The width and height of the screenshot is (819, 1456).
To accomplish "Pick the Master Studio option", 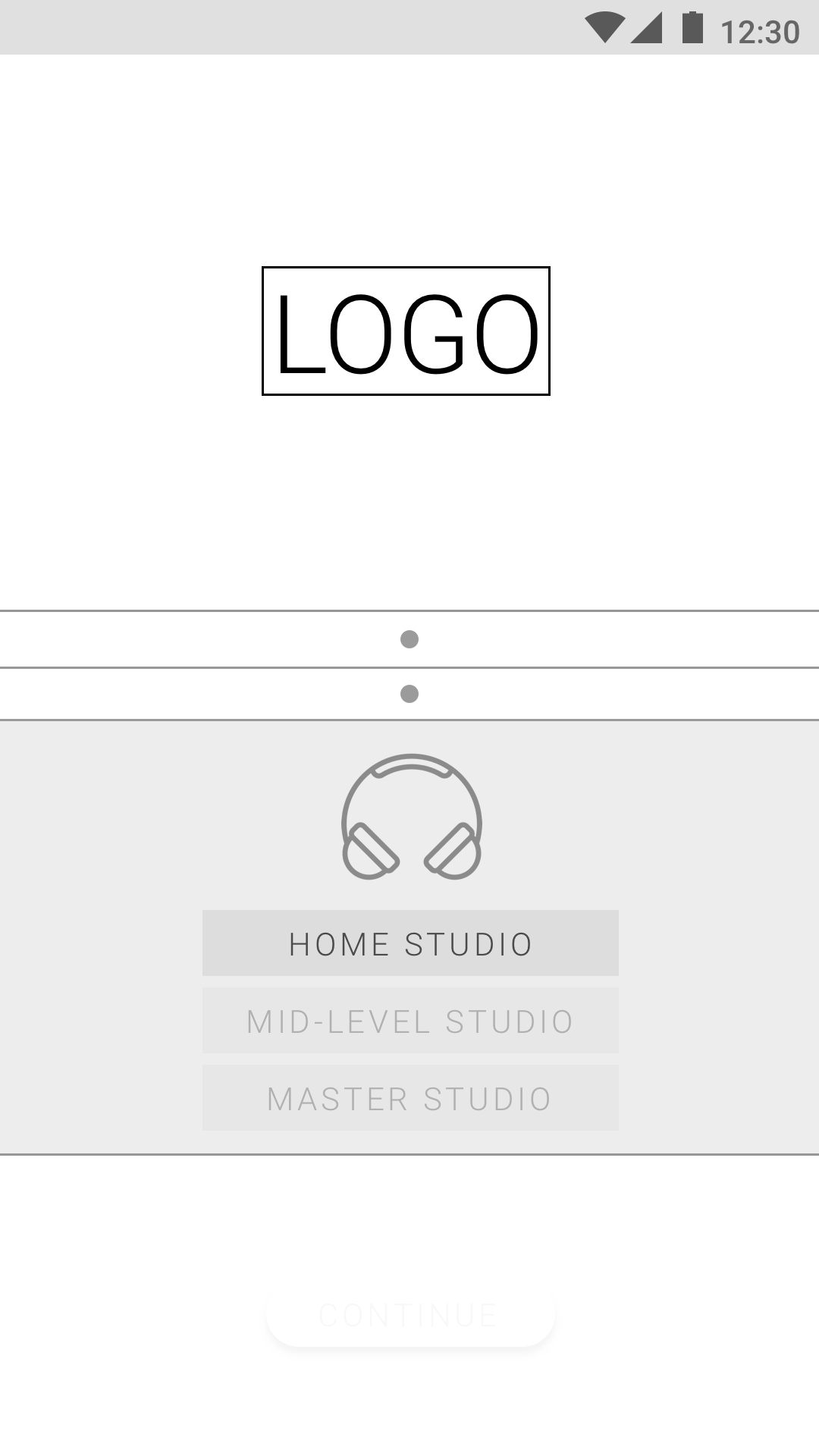I will [x=410, y=1097].
